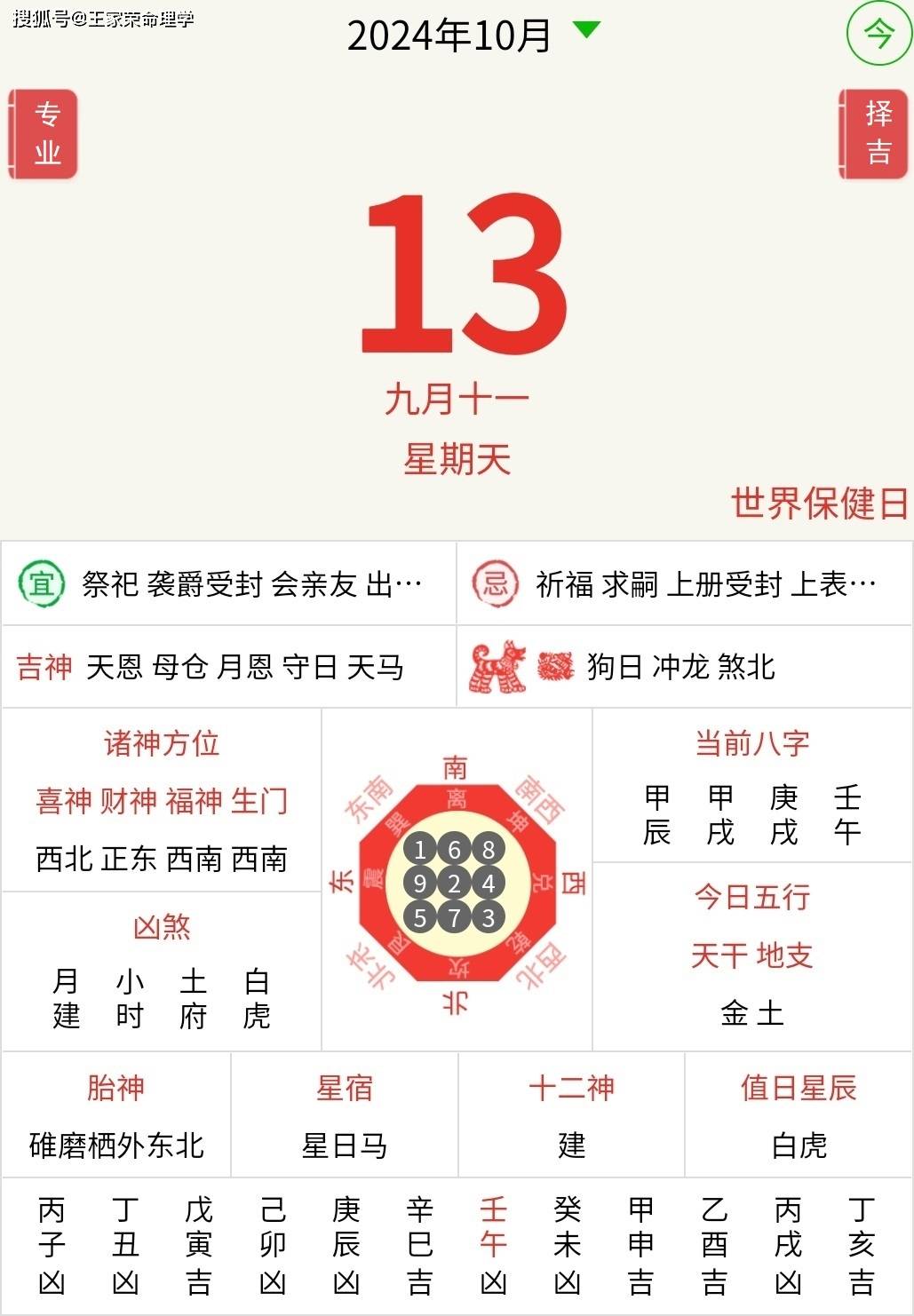The height and width of the screenshot is (1316, 914).
Task: Expand the 忌 avoid activities row
Action: pos(684,584)
